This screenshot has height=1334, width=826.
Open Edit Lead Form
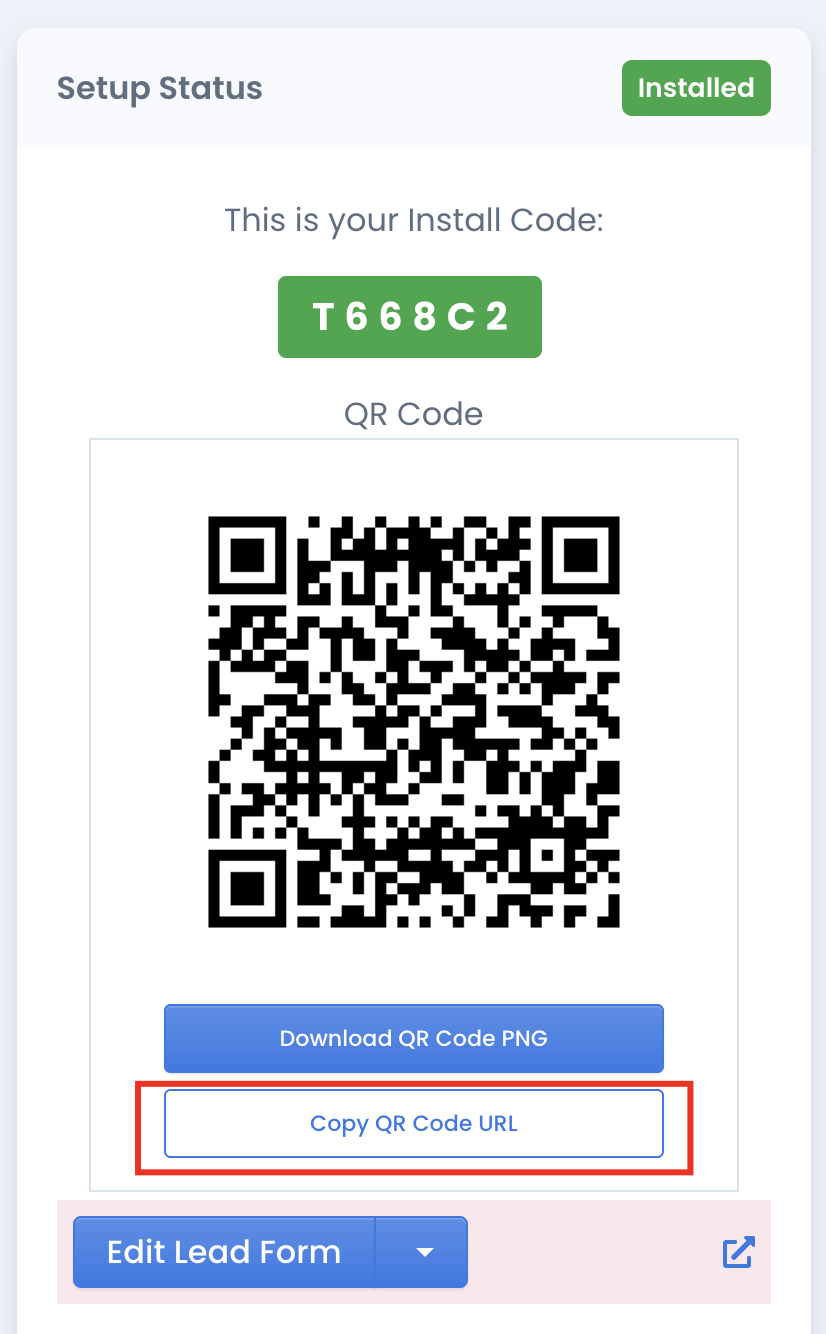(224, 1252)
